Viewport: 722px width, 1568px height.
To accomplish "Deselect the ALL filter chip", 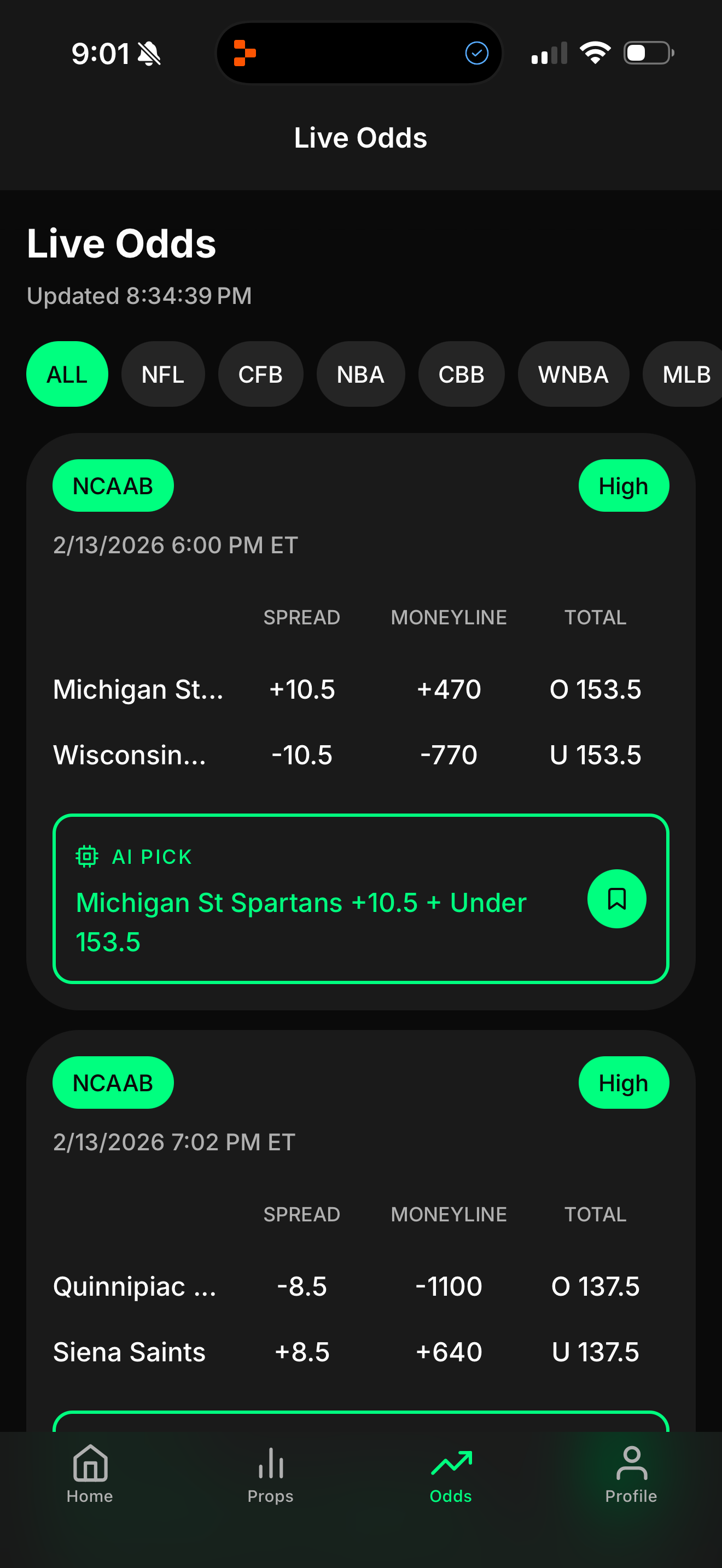I will pyautogui.click(x=66, y=374).
